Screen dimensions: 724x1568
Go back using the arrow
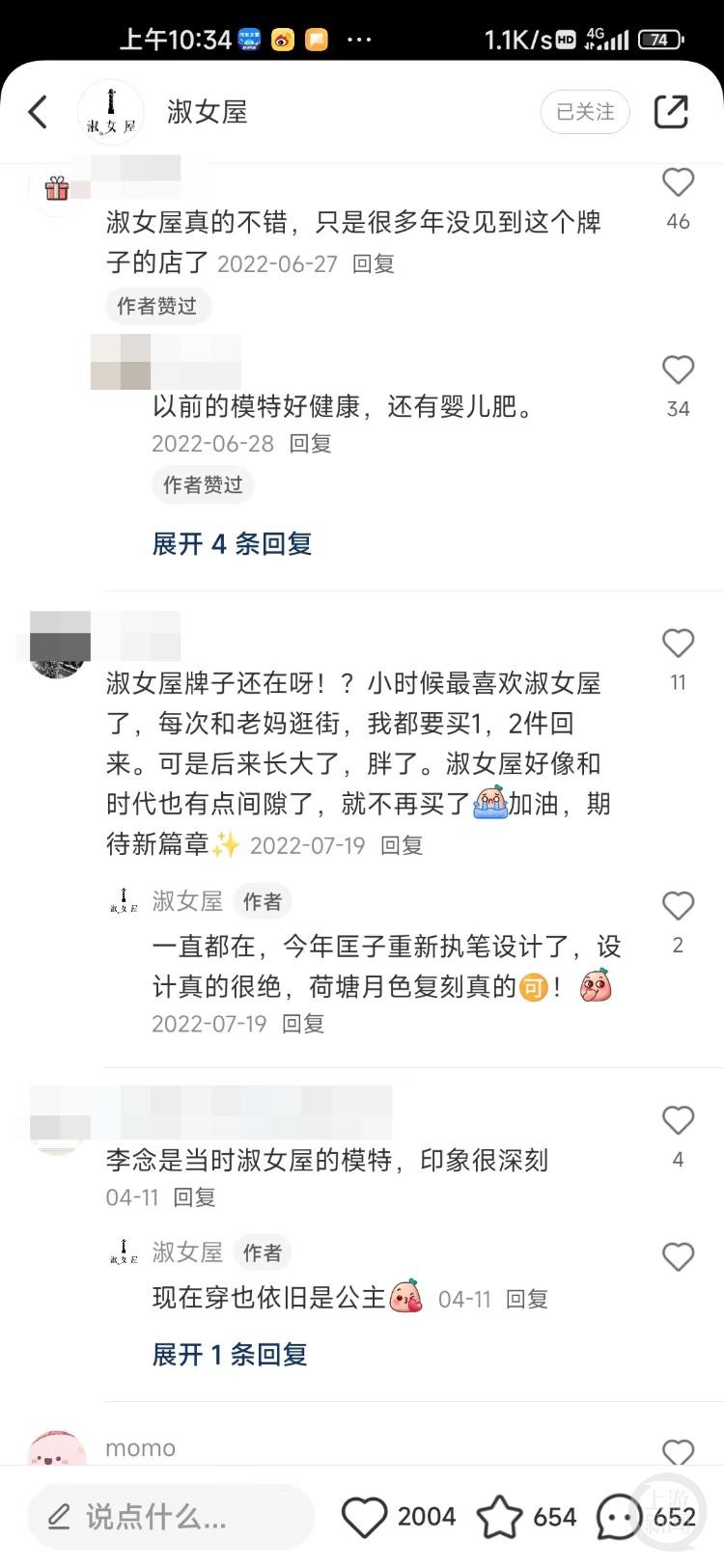tap(39, 112)
